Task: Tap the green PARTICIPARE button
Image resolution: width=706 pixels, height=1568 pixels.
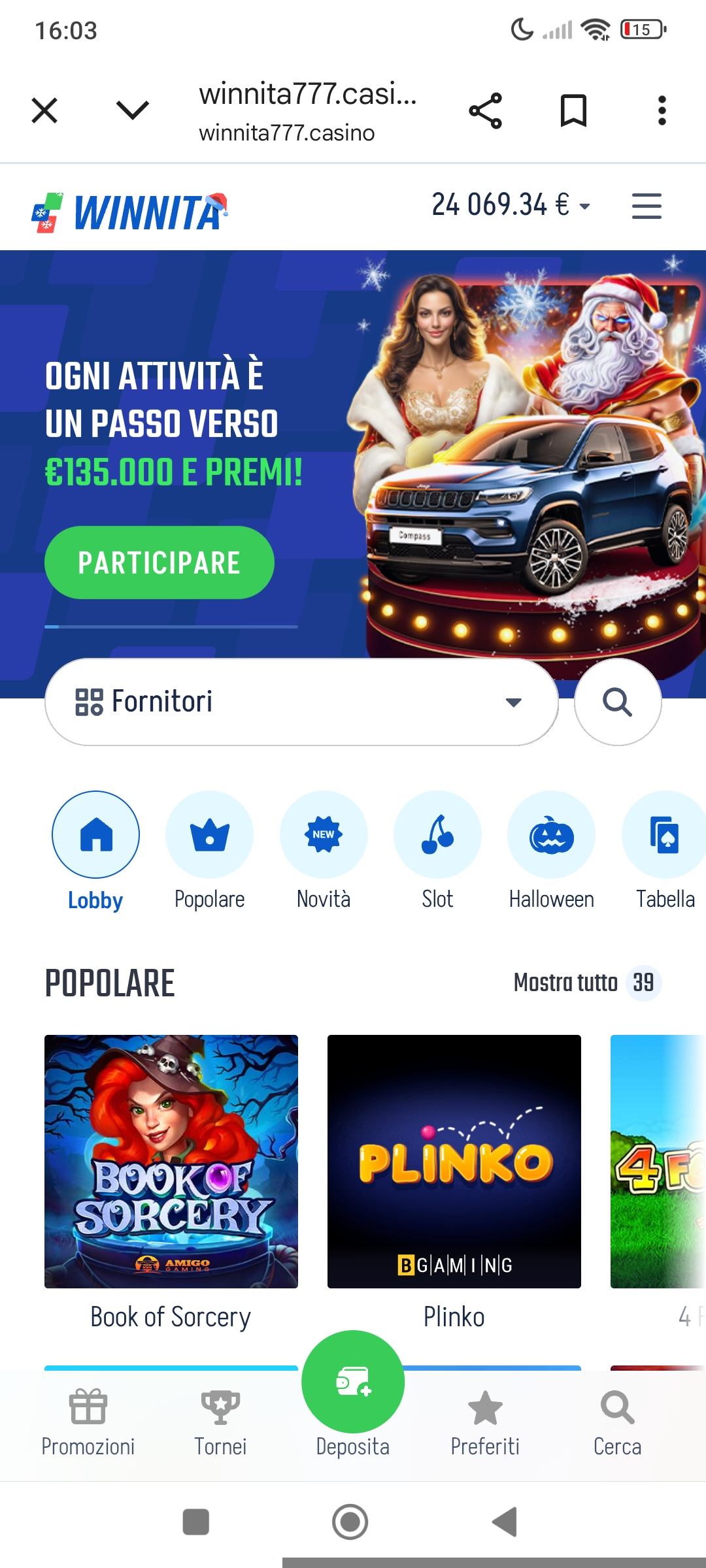Action: coord(159,563)
